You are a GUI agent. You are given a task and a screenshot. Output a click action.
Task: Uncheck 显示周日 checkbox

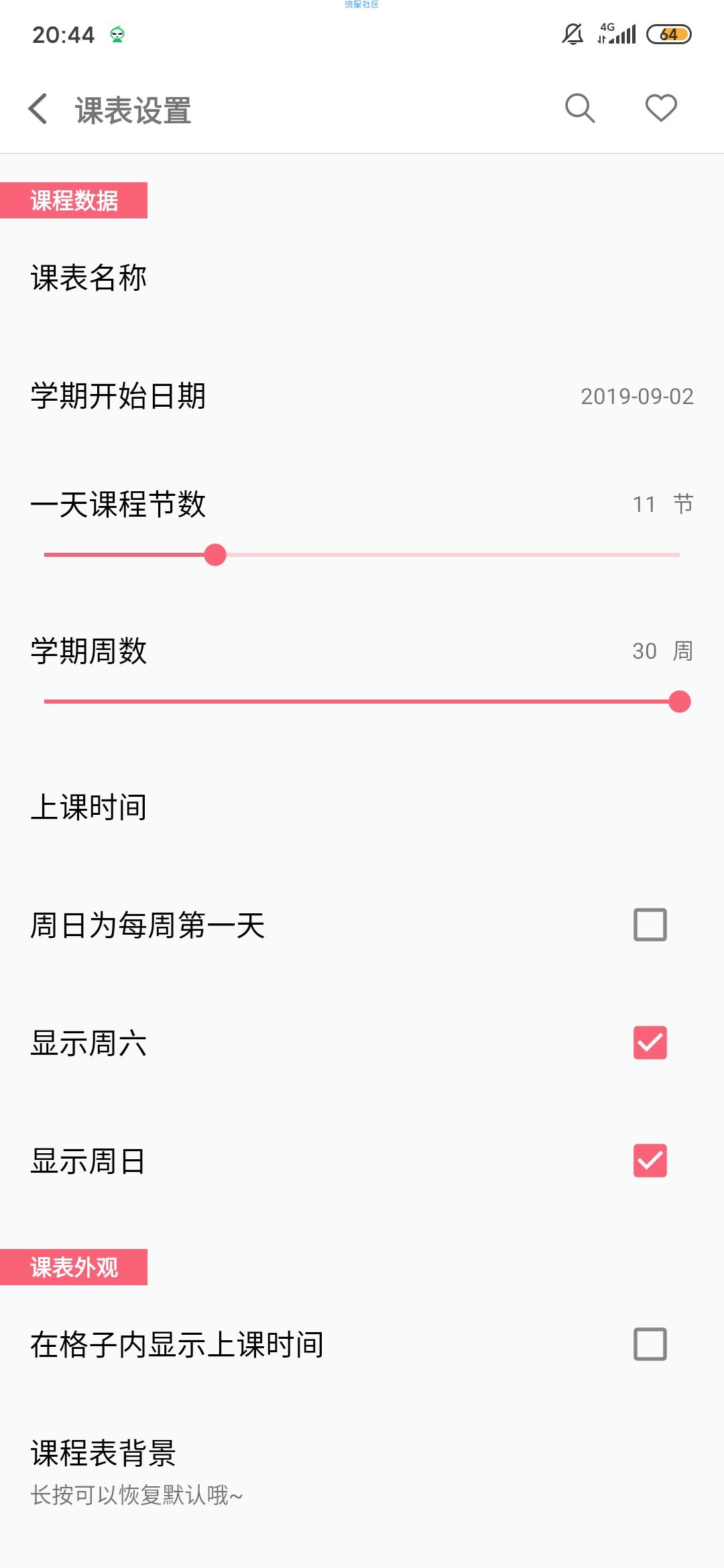(x=650, y=1161)
